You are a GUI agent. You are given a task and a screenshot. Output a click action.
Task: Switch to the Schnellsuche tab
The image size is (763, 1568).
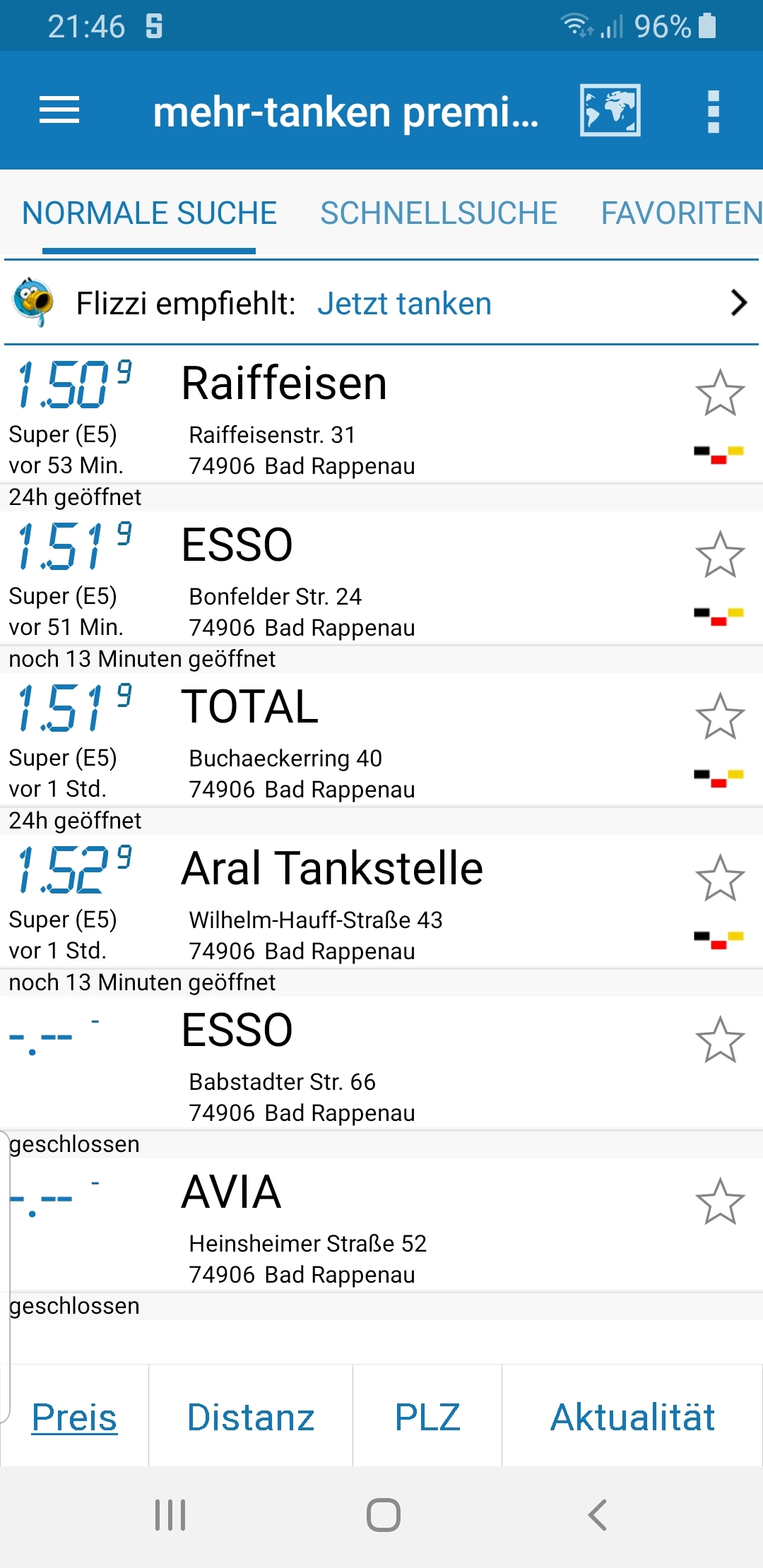(x=439, y=213)
